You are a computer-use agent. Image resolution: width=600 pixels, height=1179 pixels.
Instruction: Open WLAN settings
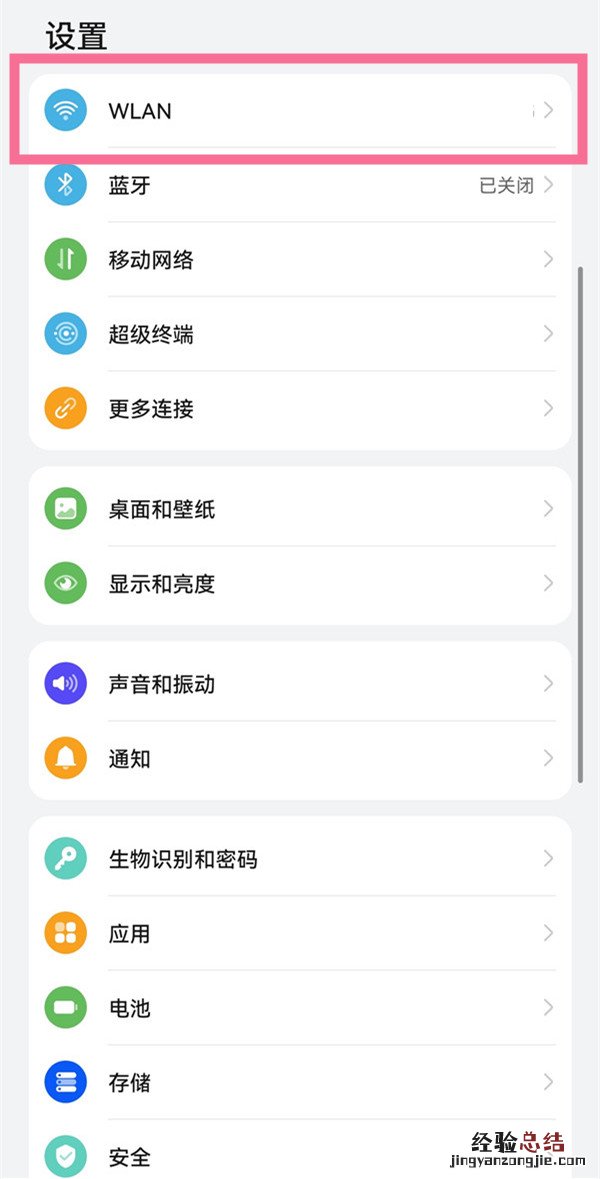(x=300, y=111)
